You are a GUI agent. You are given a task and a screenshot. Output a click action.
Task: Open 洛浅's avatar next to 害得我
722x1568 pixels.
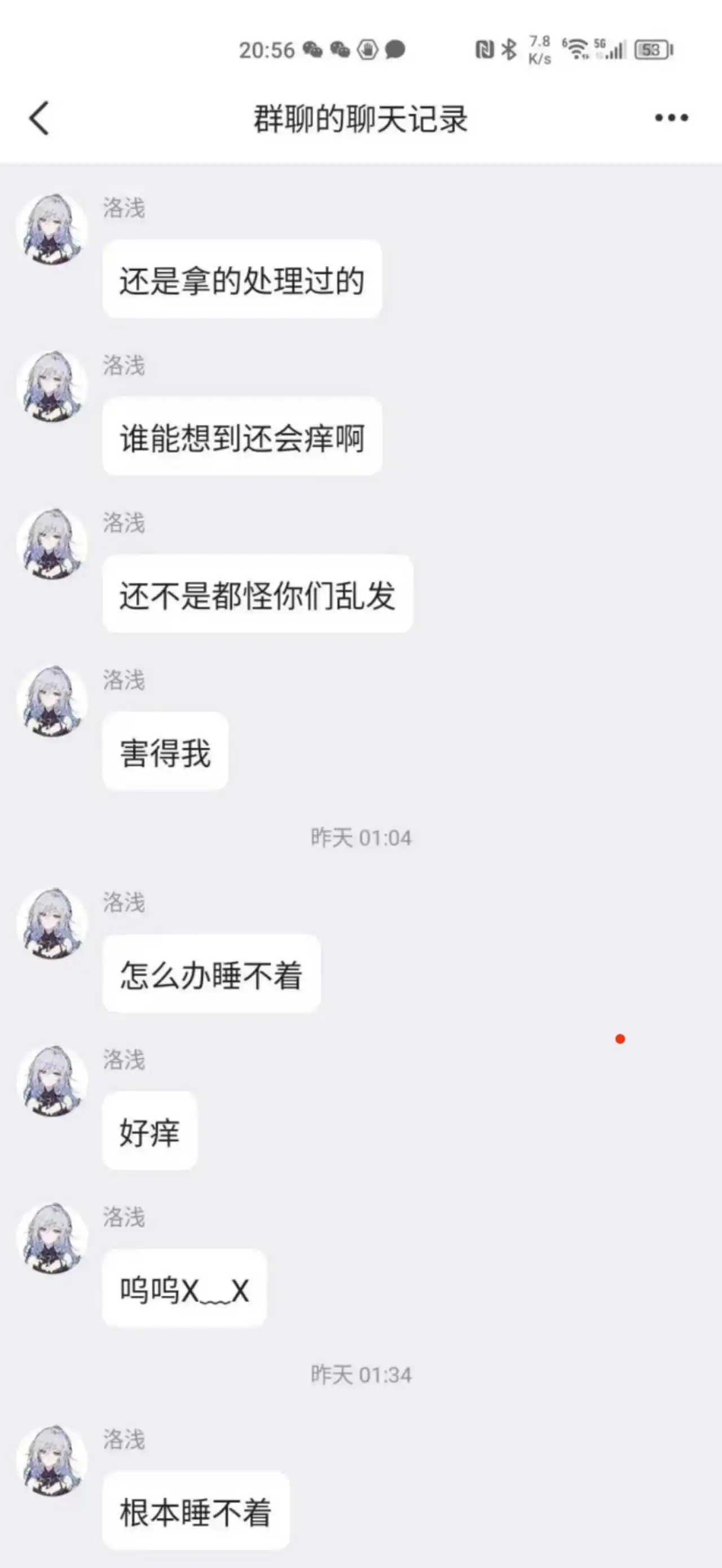click(52, 701)
